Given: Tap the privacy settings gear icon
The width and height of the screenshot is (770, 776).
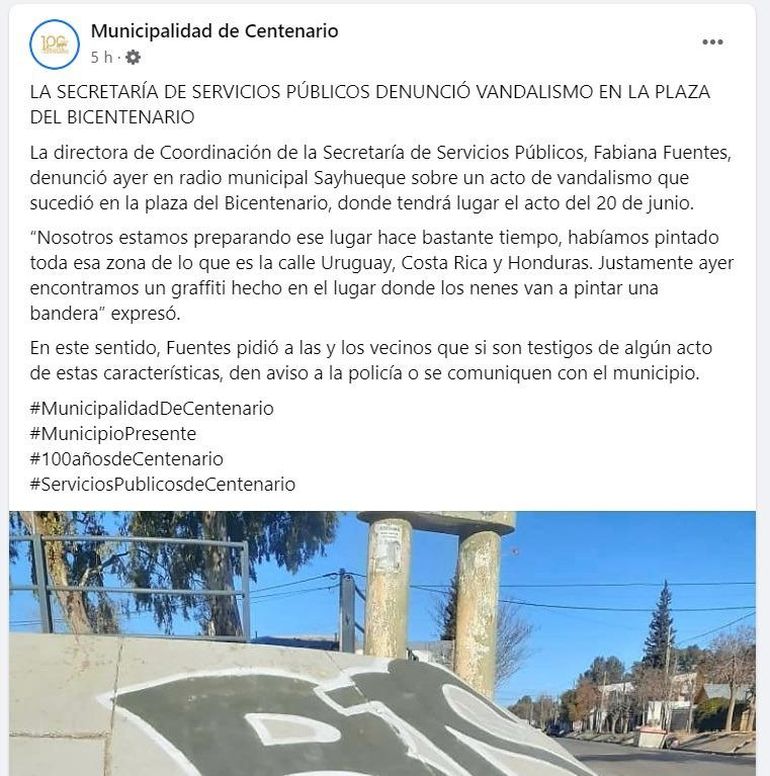Looking at the screenshot, I should click(133, 57).
